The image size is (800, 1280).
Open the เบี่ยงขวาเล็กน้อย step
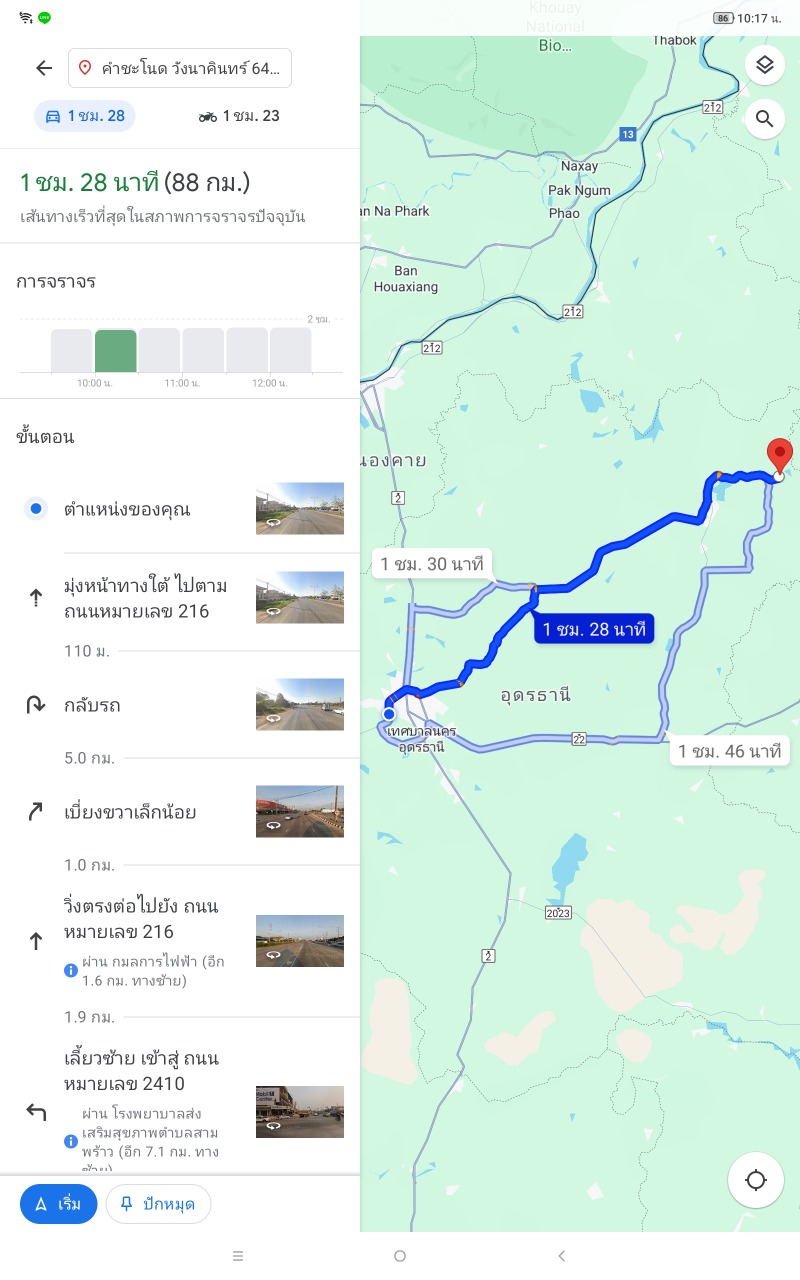coord(180,811)
